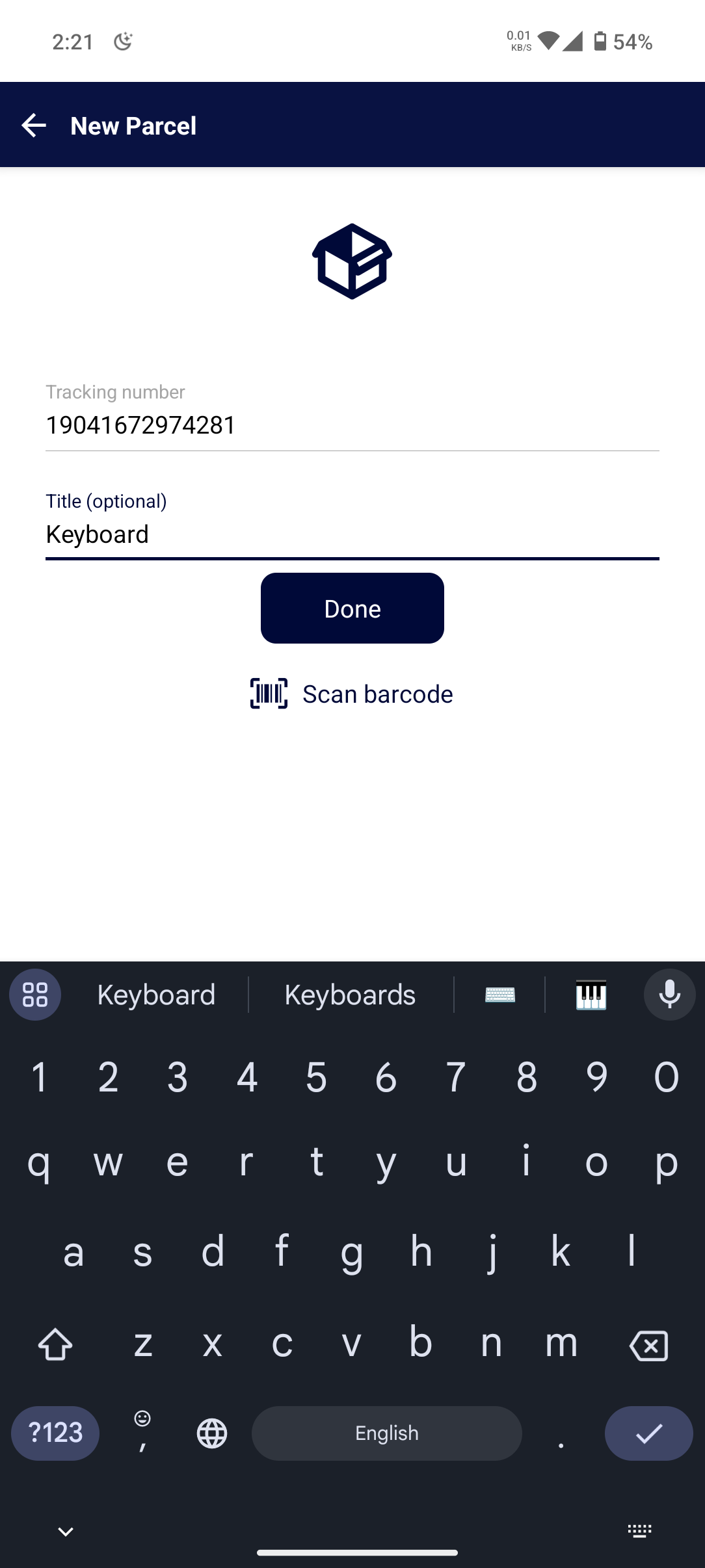705x1568 pixels.
Task: Hide the keyboard with the down chevron
Action: coord(66,1532)
